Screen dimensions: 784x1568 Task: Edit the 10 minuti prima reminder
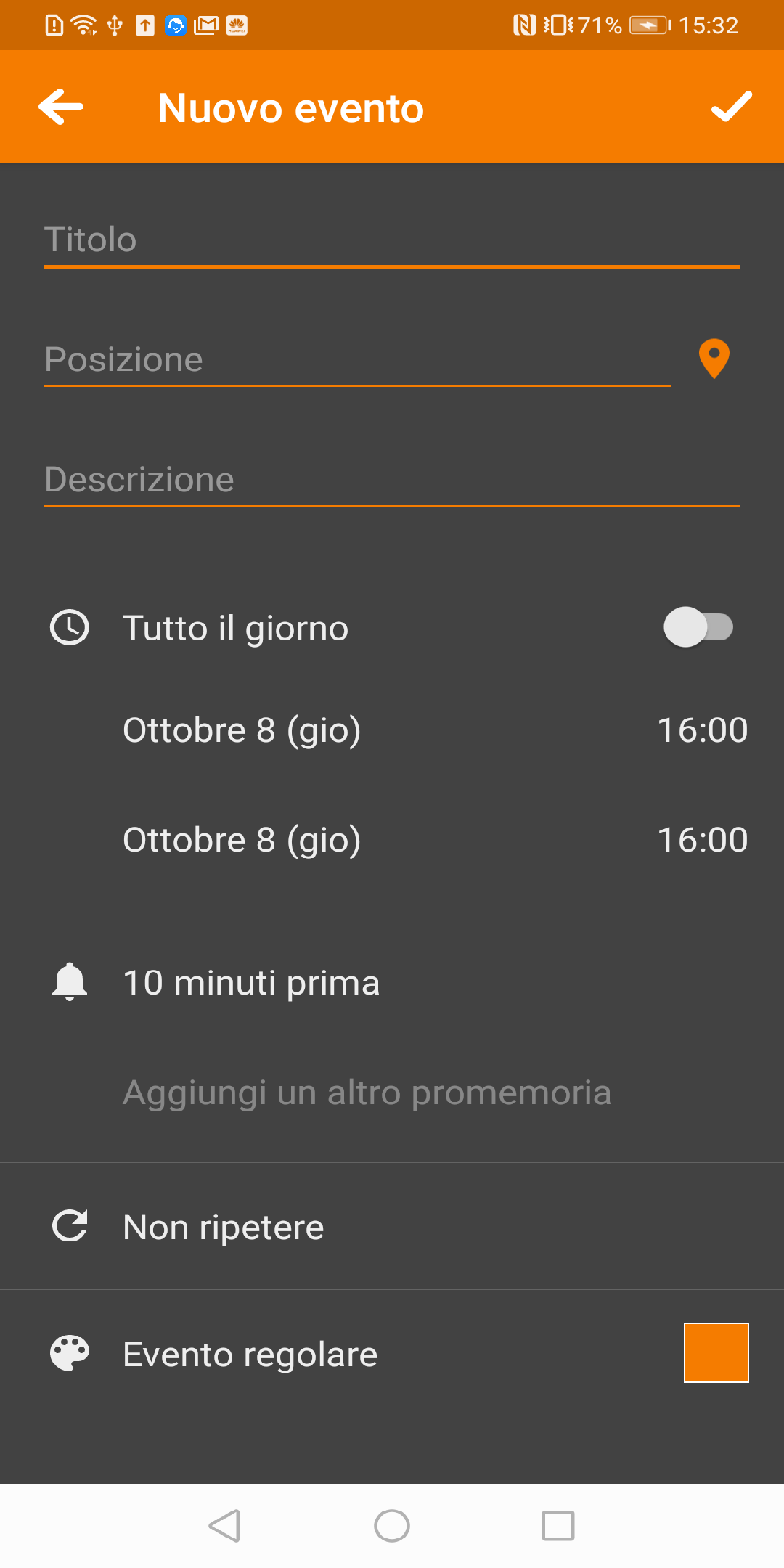(x=251, y=983)
